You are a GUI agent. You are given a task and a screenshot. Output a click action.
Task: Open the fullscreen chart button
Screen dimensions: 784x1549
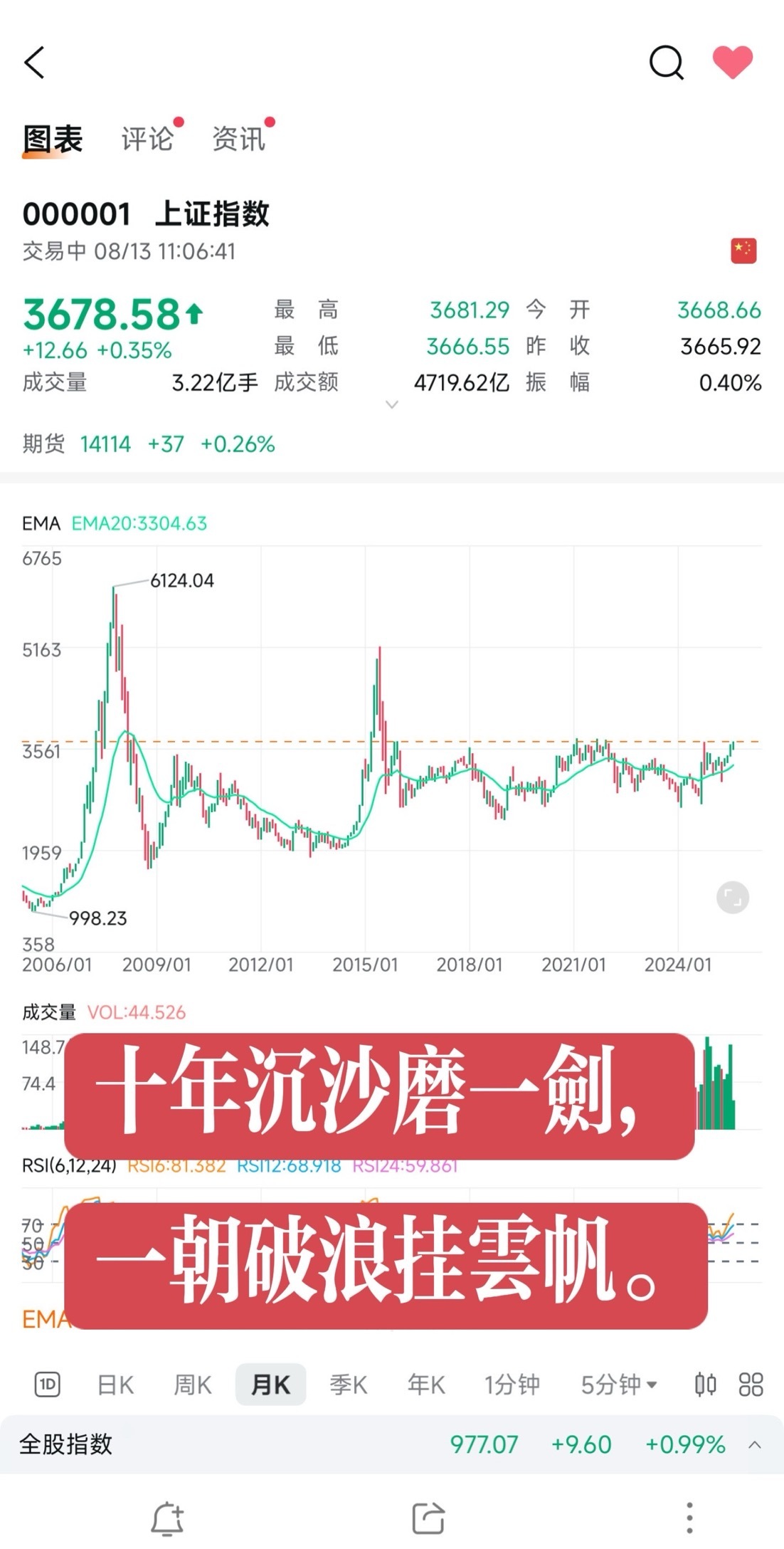(733, 898)
